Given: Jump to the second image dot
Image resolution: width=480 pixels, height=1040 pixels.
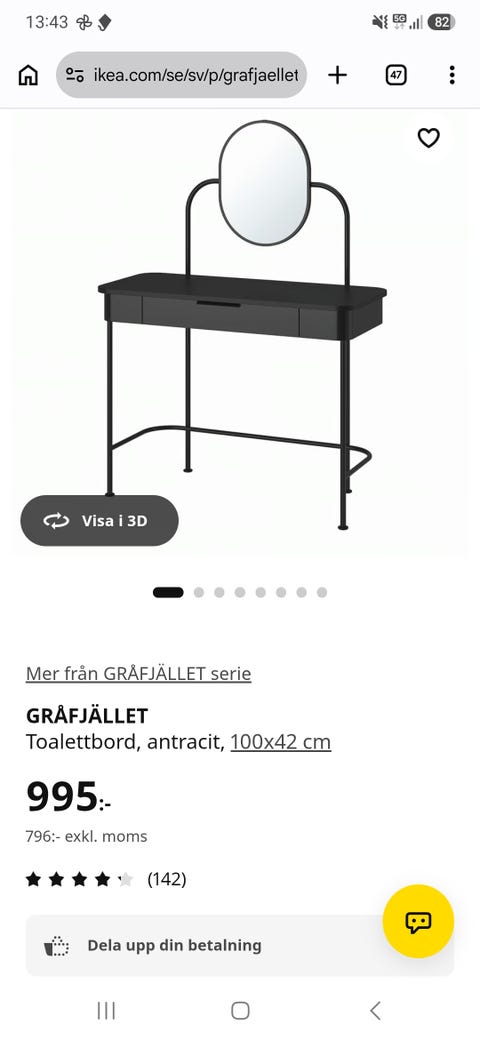Looking at the screenshot, I should (x=198, y=592).
